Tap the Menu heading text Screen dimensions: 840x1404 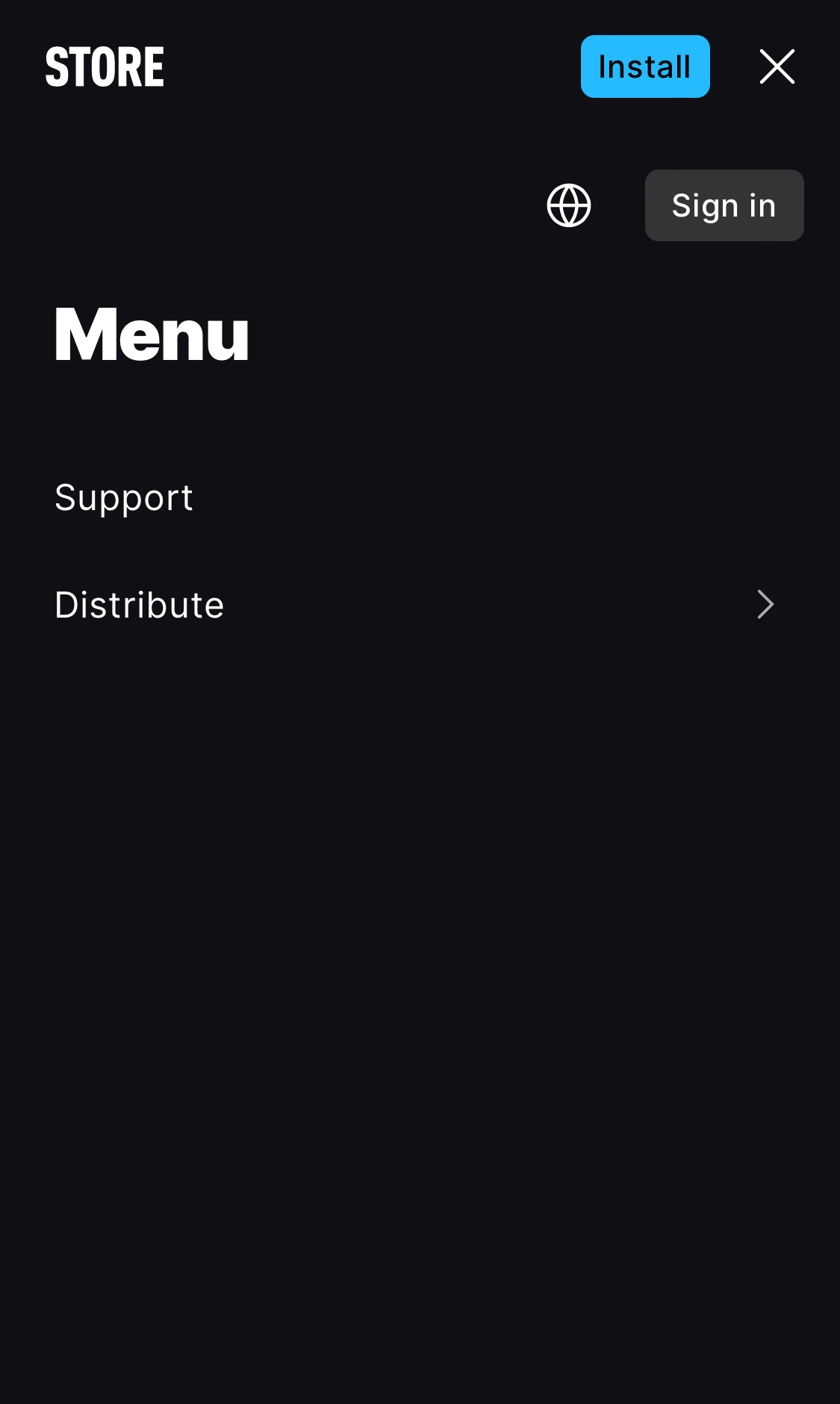152,335
